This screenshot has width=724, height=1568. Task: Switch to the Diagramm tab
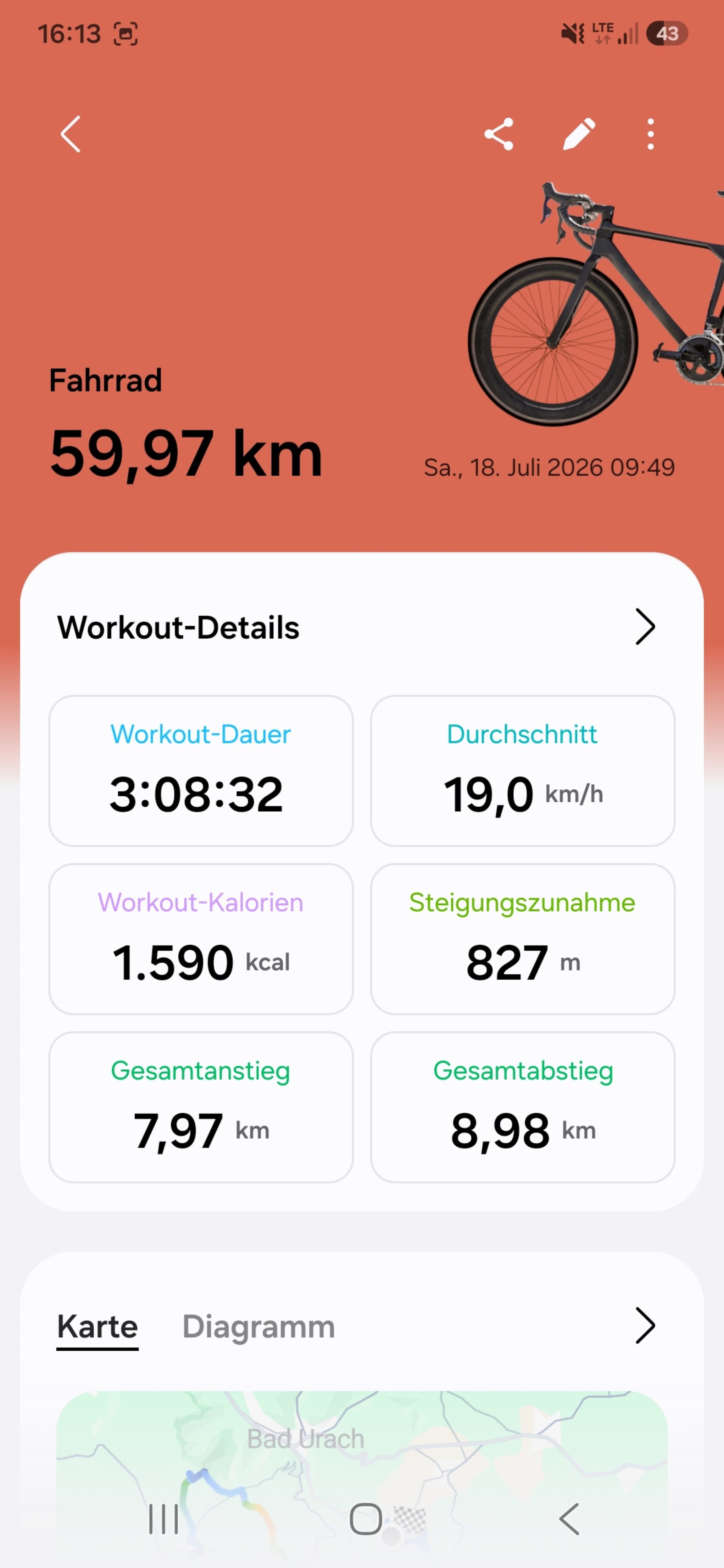click(x=259, y=1326)
